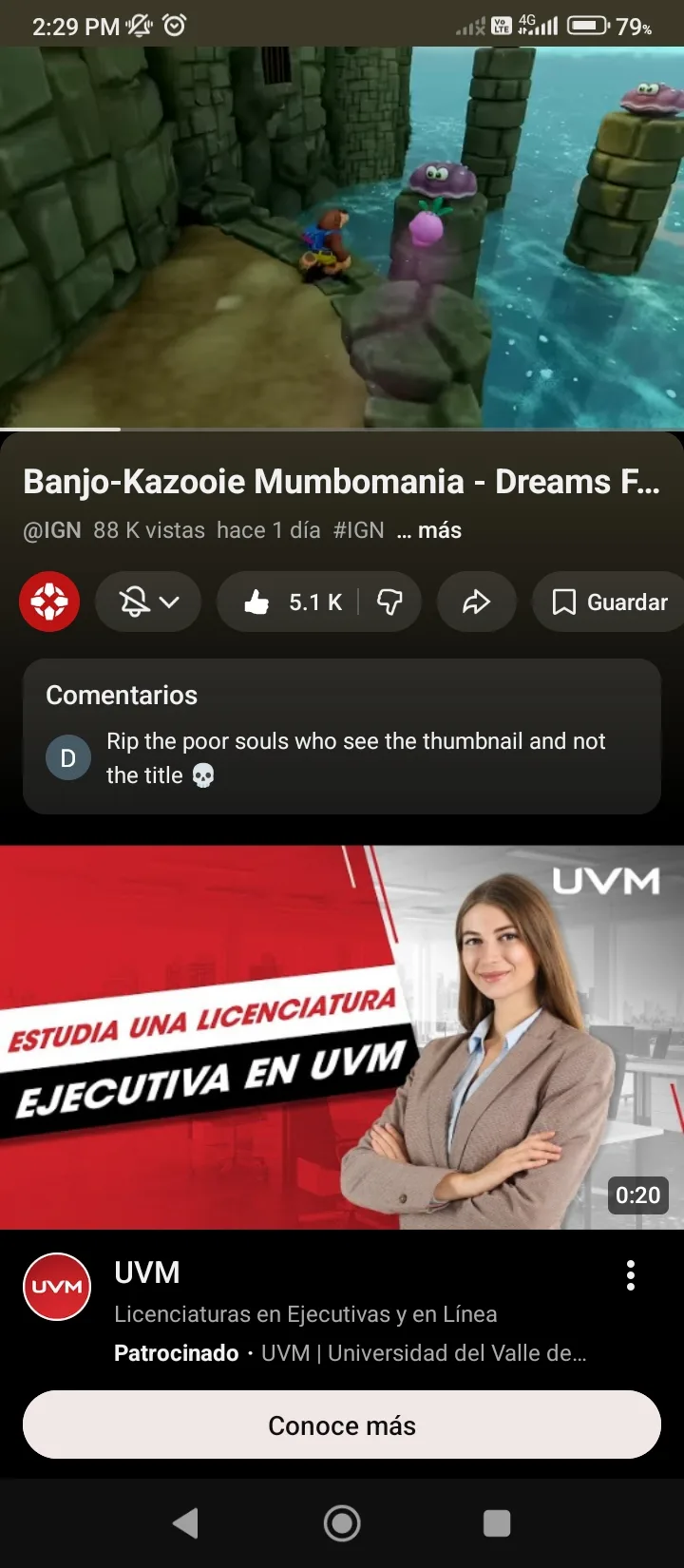Viewport: 684px width, 1568px height.
Task: Tap the Conoce más button
Action: pos(342,1425)
